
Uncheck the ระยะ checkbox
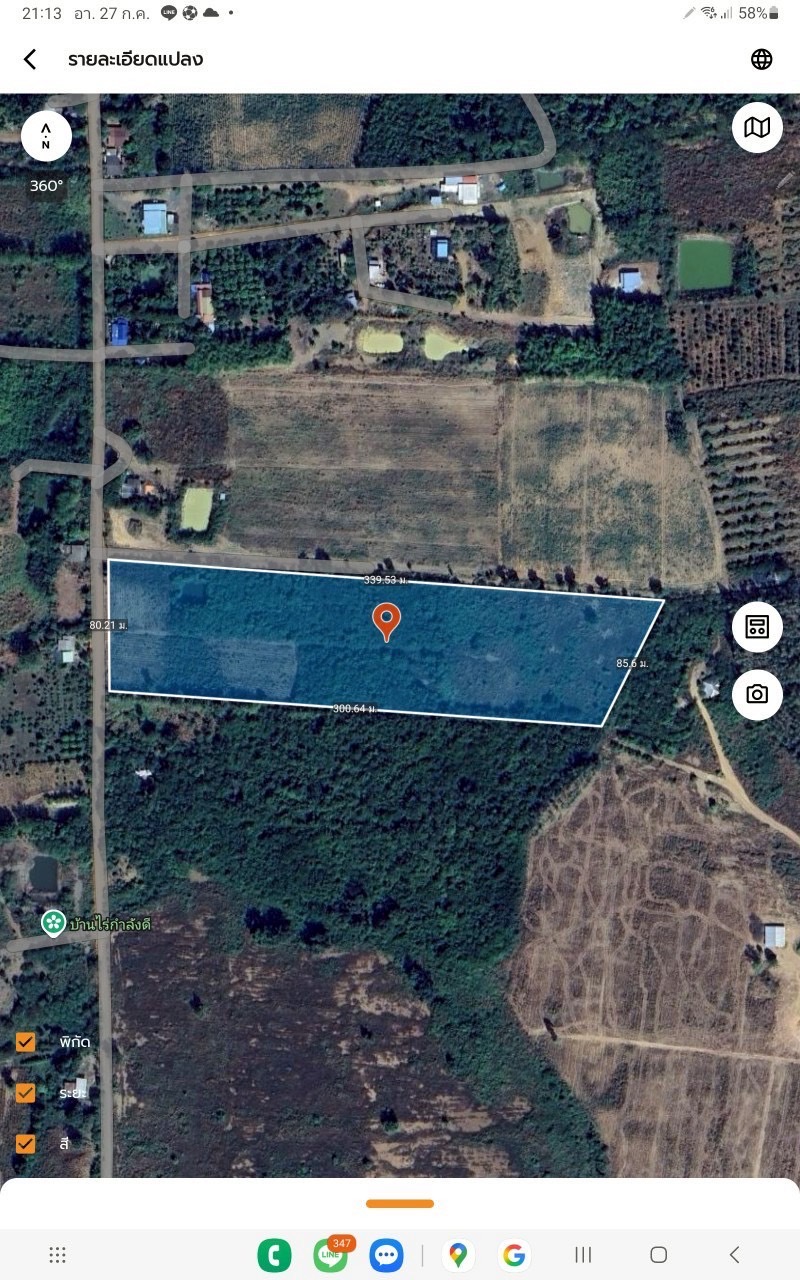[x=26, y=1093]
